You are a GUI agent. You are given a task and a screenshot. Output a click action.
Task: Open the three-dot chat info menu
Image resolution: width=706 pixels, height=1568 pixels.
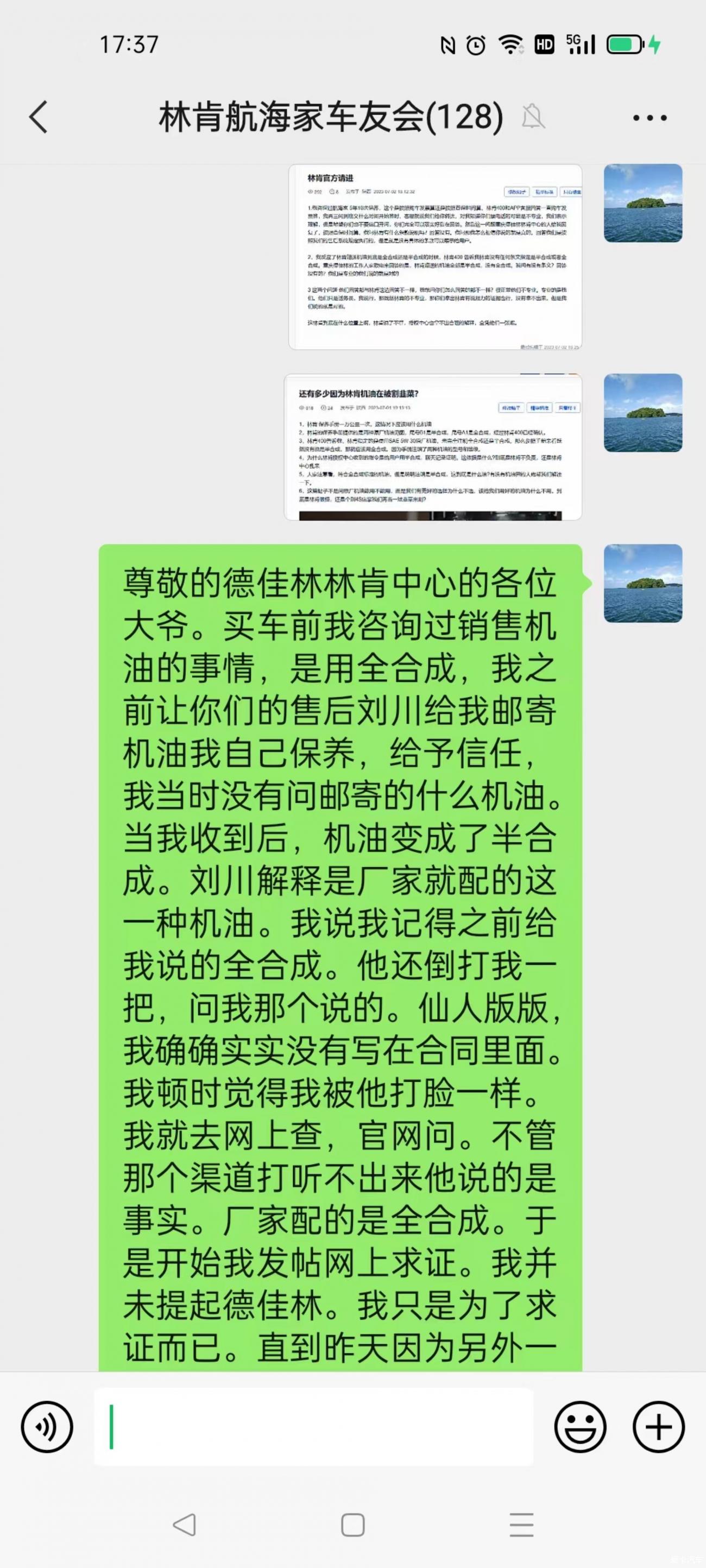[650, 117]
